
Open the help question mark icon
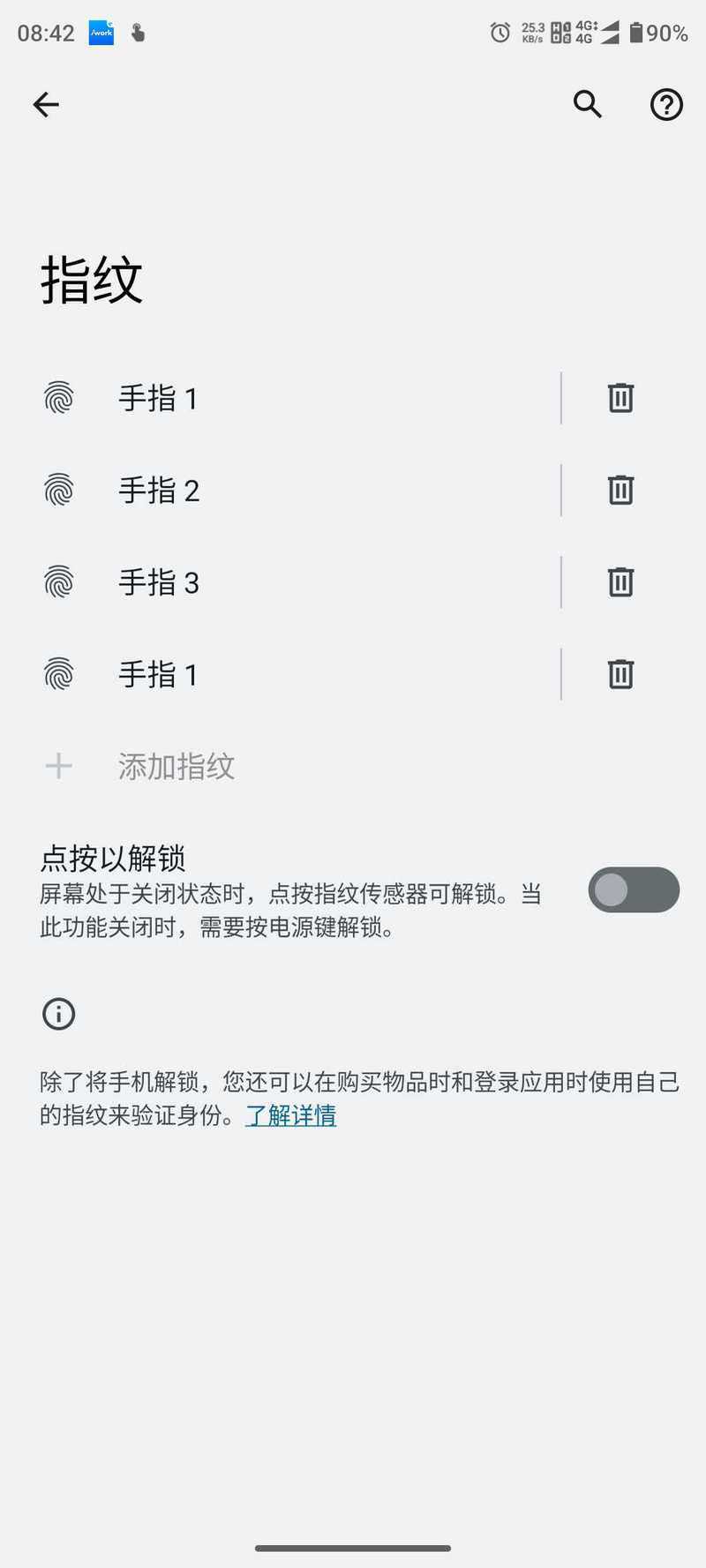666,105
